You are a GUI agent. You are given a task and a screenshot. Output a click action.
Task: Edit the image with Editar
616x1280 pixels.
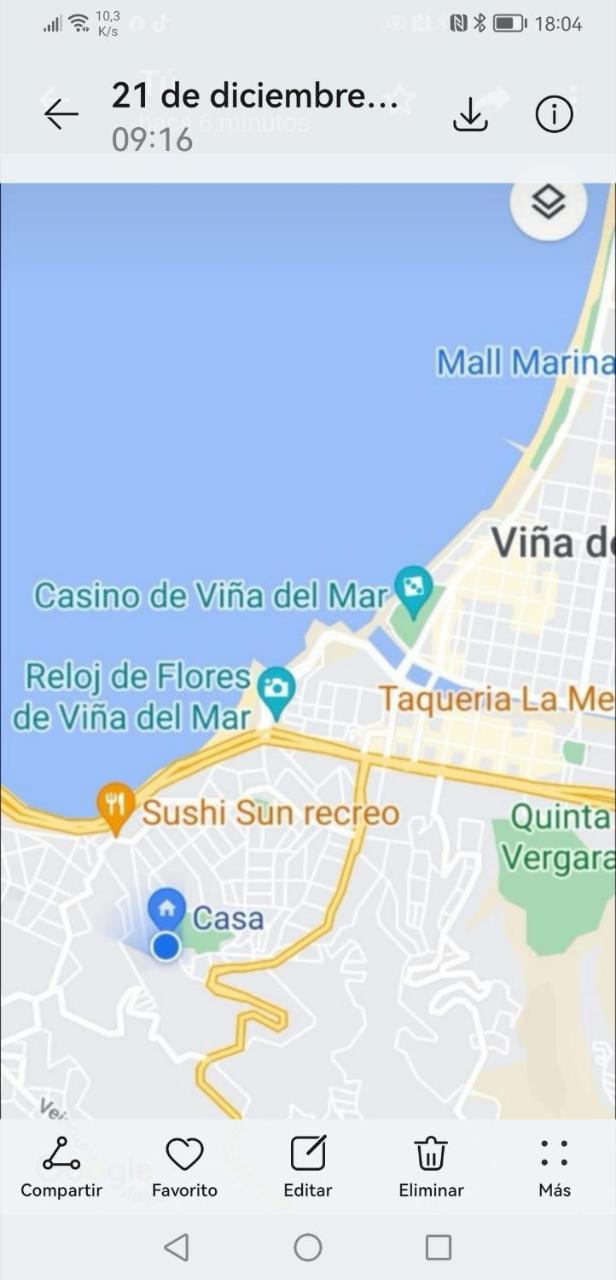coord(308,1166)
